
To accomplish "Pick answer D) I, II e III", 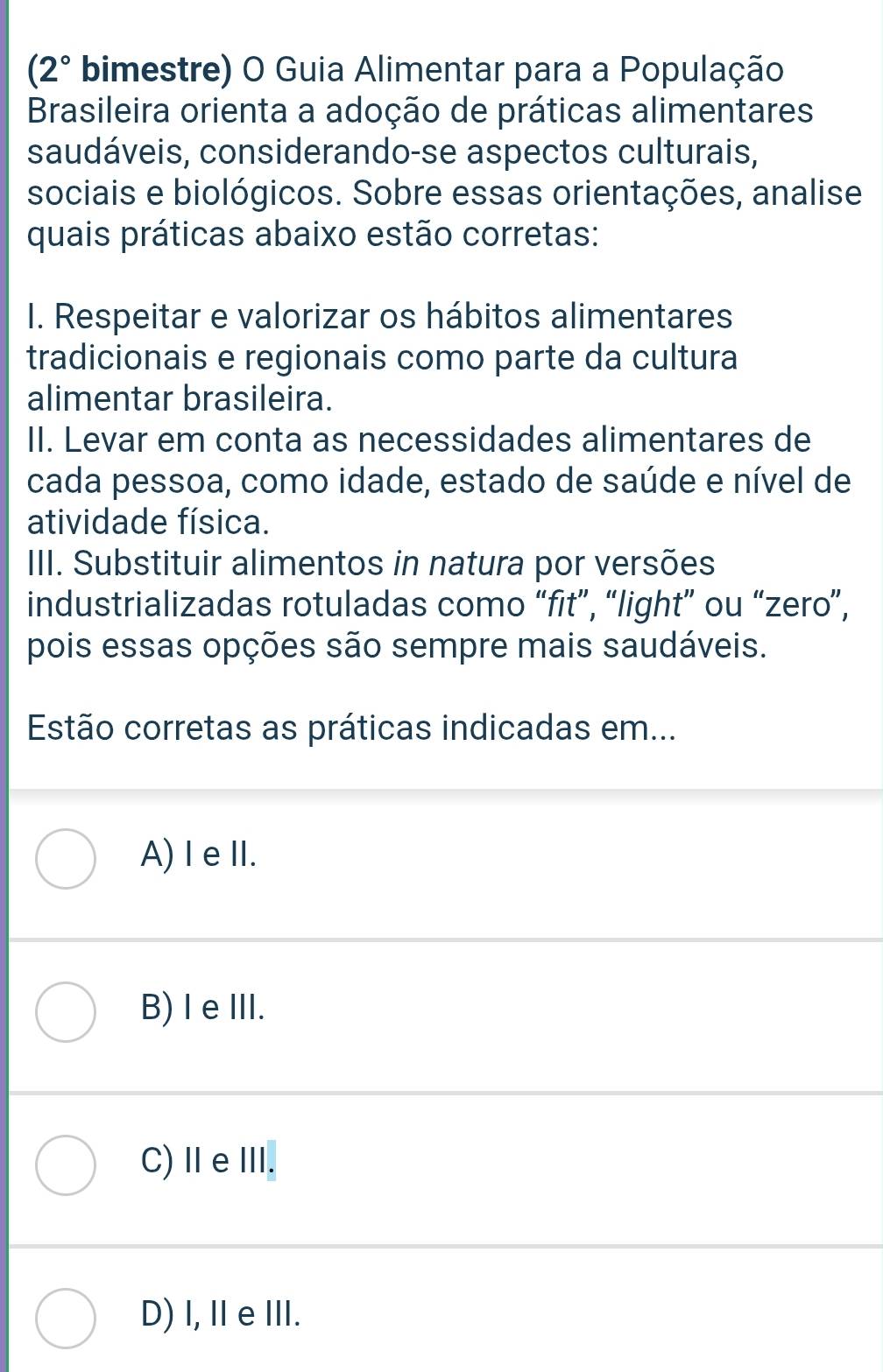I will tap(66, 1318).
